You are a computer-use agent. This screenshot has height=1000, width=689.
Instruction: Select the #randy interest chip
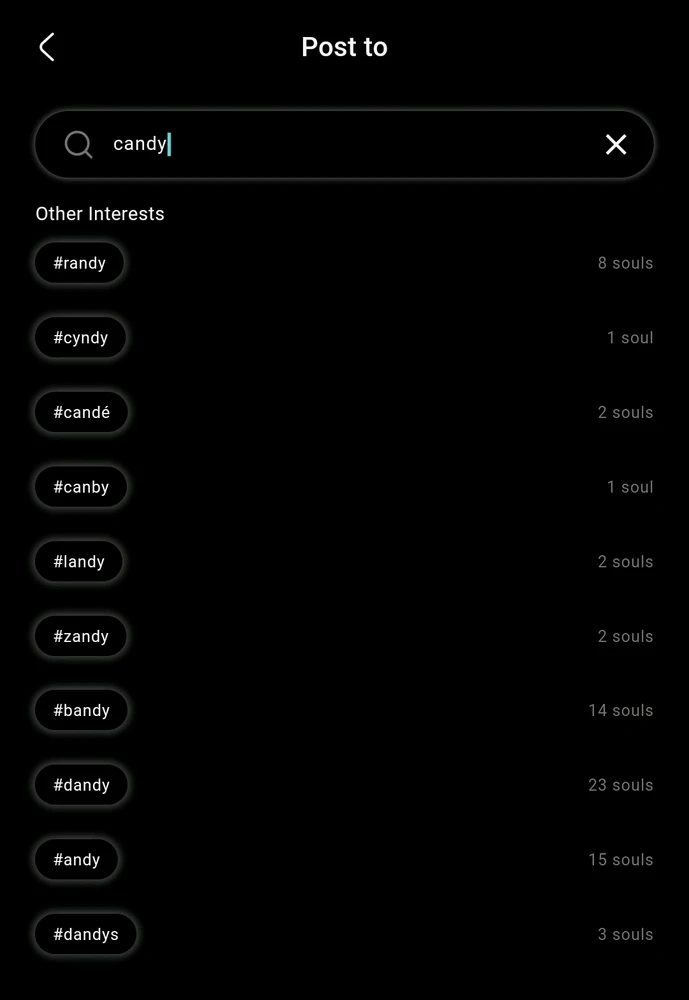pos(79,263)
